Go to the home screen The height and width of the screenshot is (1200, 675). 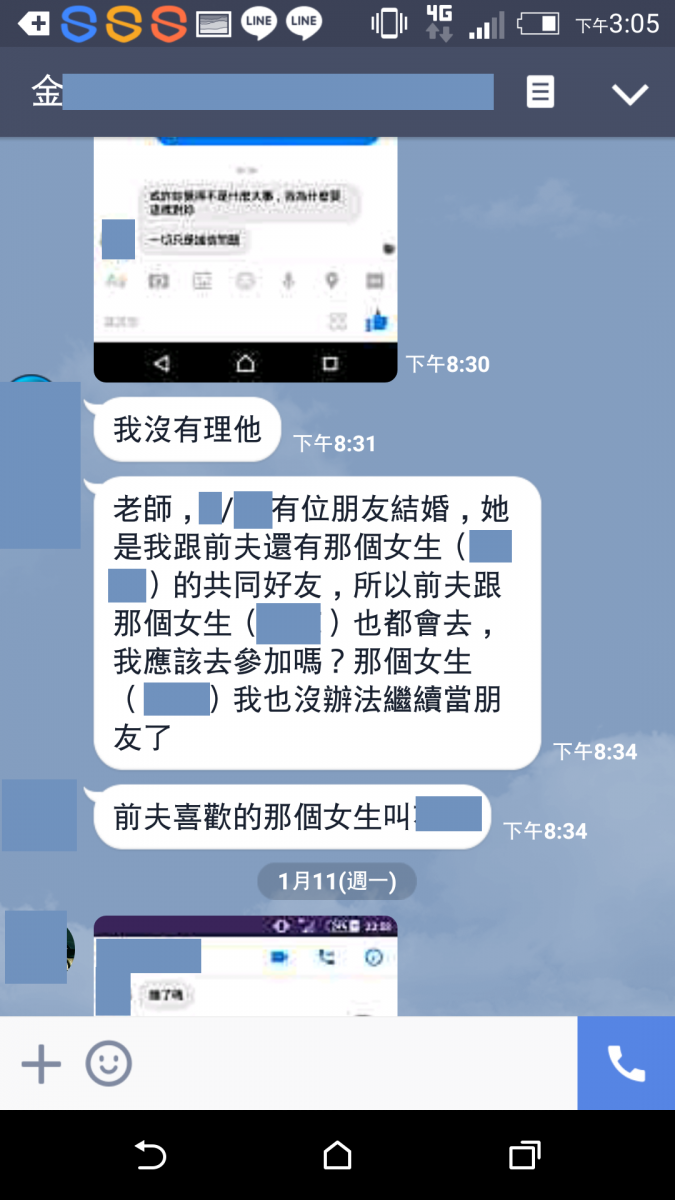pos(337,1156)
